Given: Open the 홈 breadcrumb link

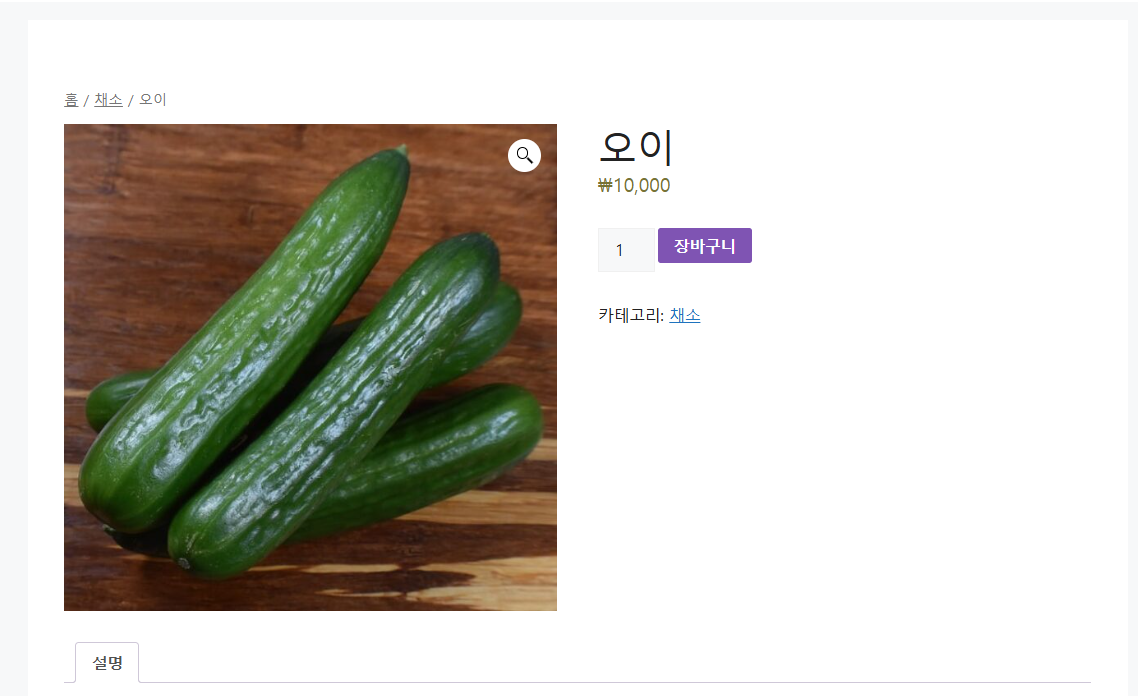Looking at the screenshot, I should (71, 100).
